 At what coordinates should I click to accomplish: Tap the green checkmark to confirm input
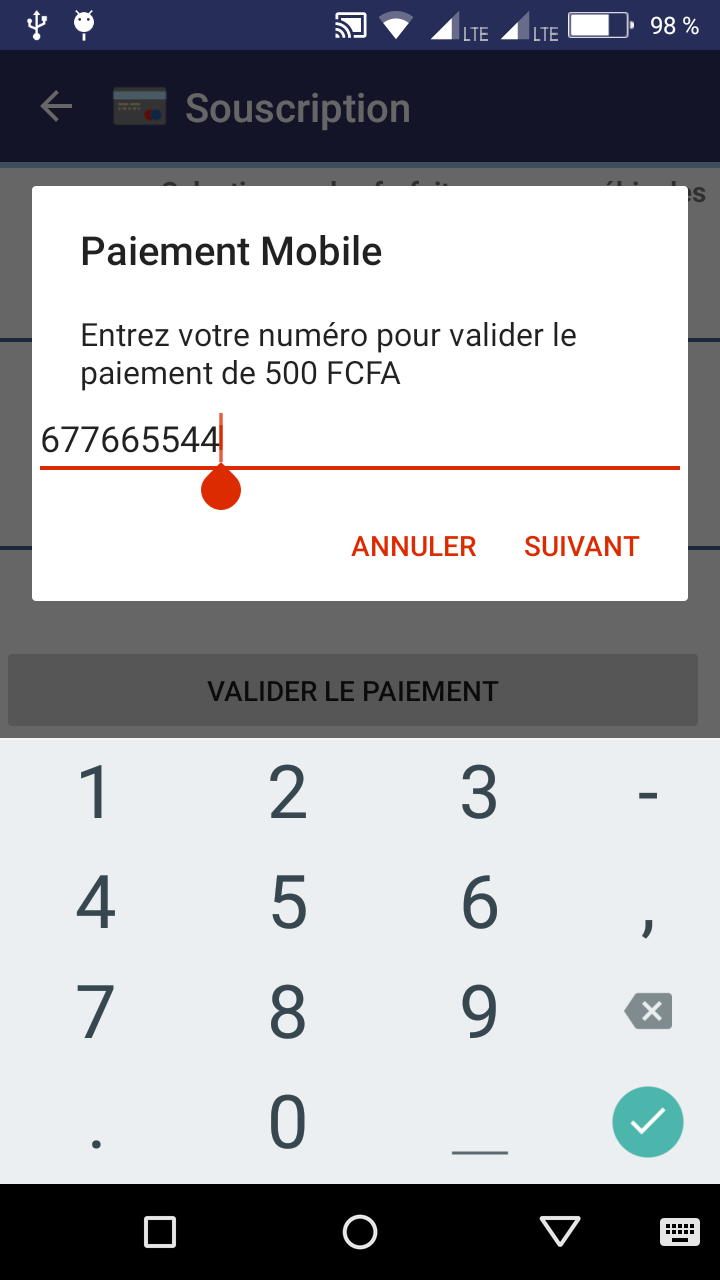[x=647, y=1122]
